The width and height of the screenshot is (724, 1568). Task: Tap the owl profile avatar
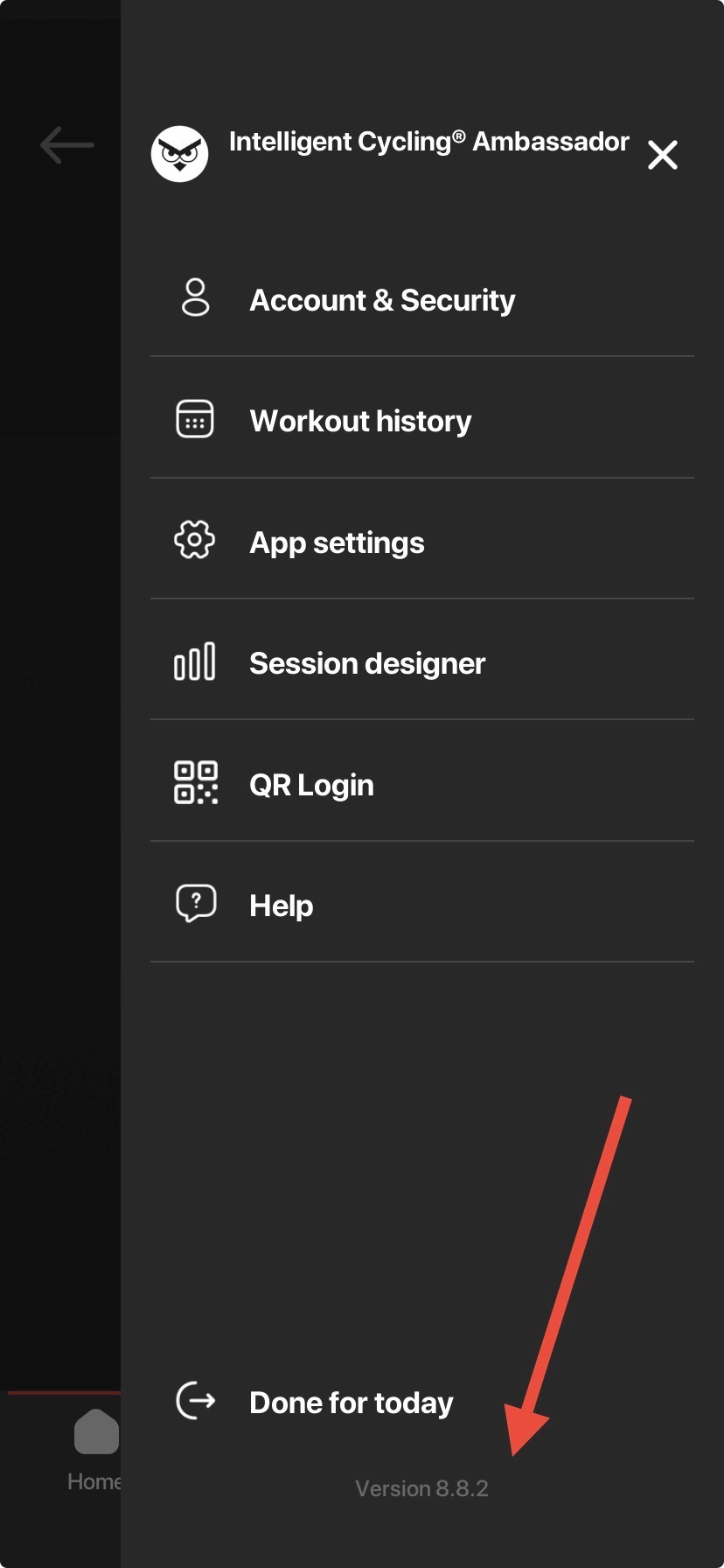pos(179,154)
